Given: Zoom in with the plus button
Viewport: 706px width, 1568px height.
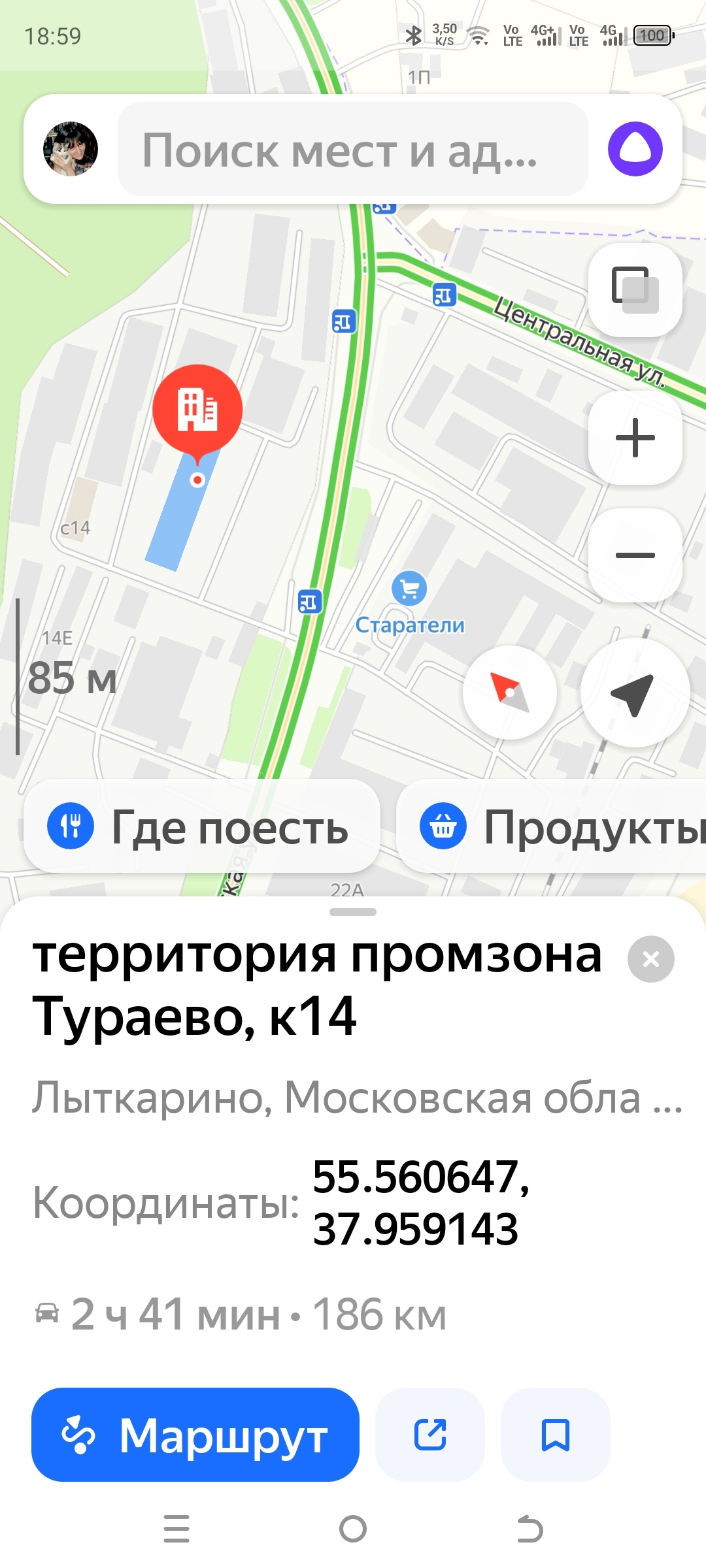Looking at the screenshot, I should (x=635, y=438).
